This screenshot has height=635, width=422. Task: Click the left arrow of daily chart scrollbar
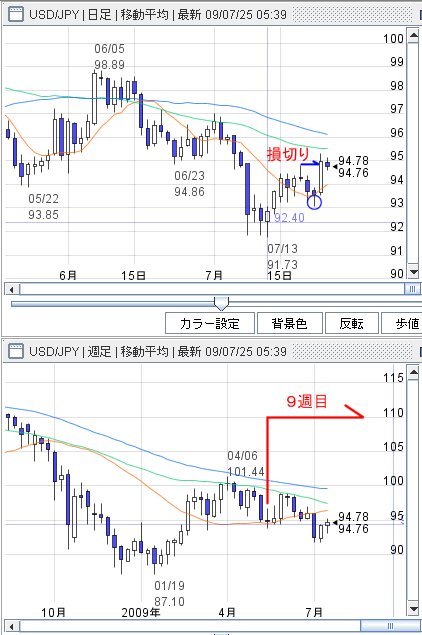click(x=12, y=289)
